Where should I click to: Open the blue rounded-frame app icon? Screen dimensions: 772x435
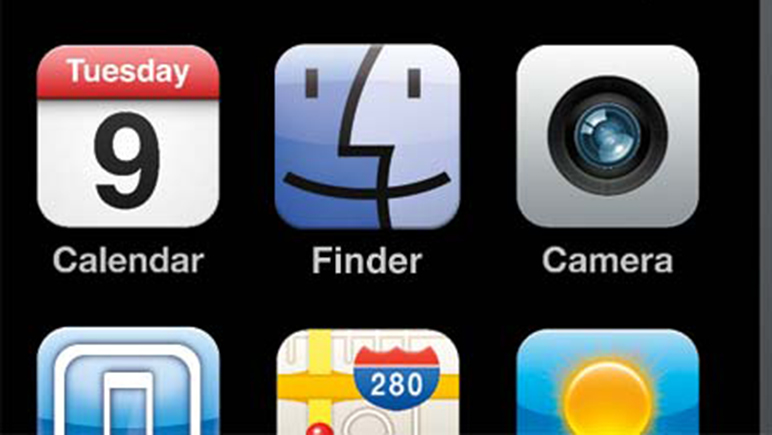click(x=127, y=385)
